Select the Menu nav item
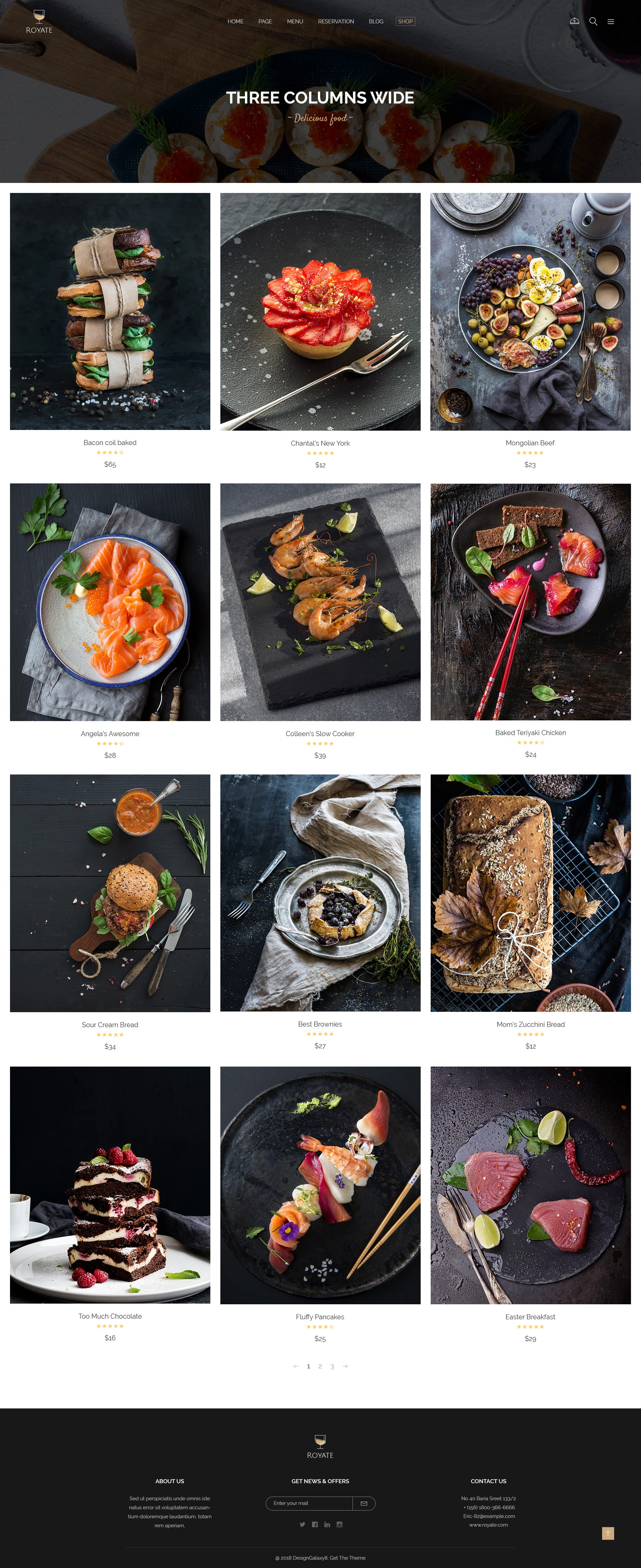This screenshot has width=641, height=1568. click(x=295, y=21)
